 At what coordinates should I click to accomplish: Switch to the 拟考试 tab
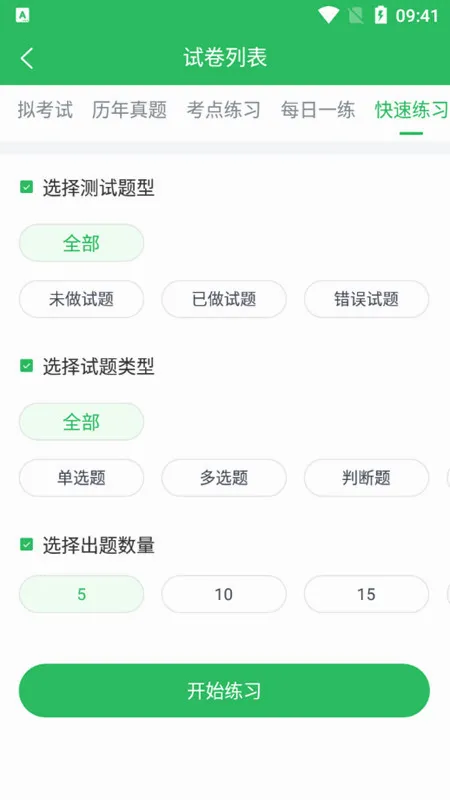tap(45, 110)
